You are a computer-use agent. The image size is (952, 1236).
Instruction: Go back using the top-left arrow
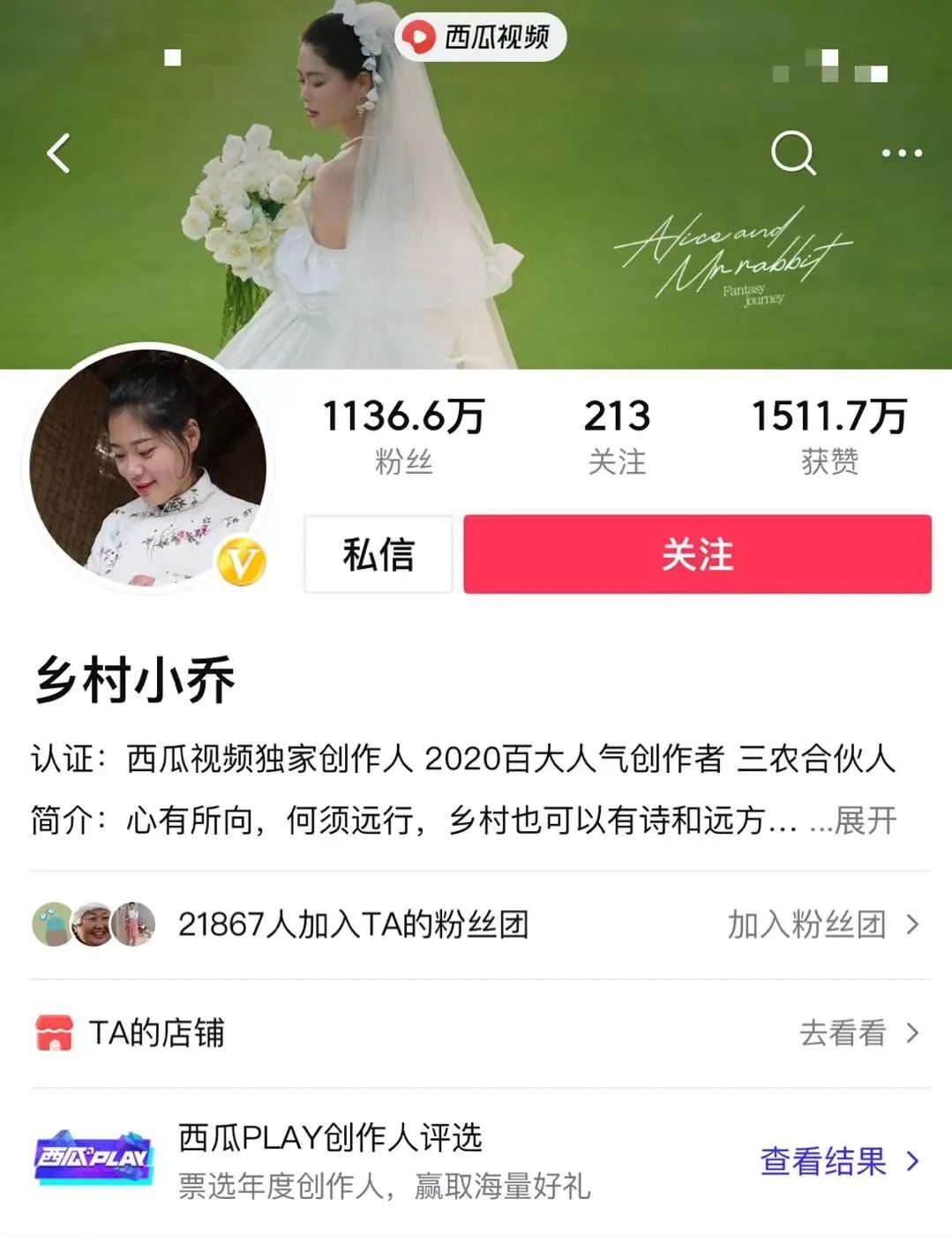pyautogui.click(x=58, y=154)
